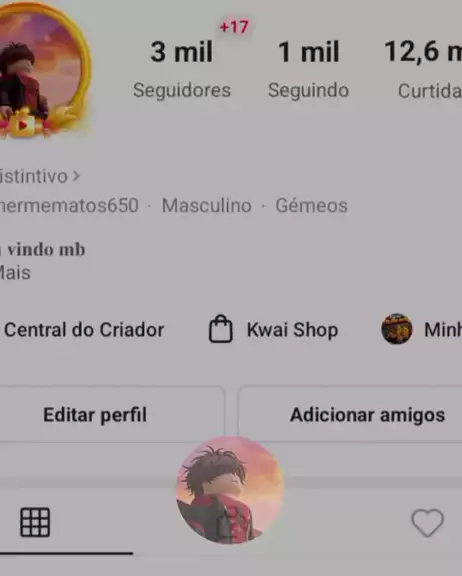Expand the bio with Mais
The image size is (462, 576).
(15, 273)
